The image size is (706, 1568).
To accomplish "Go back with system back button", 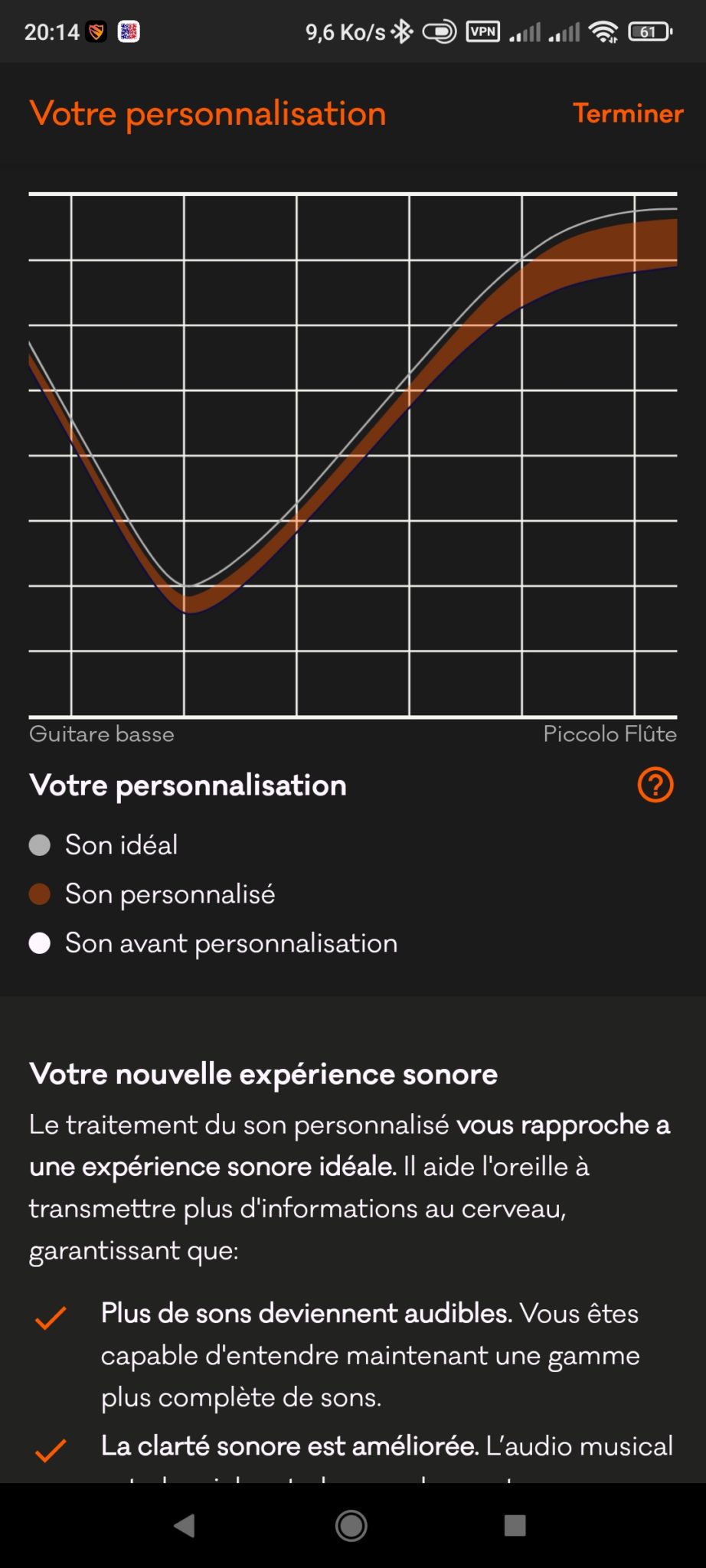I will tap(185, 1526).
